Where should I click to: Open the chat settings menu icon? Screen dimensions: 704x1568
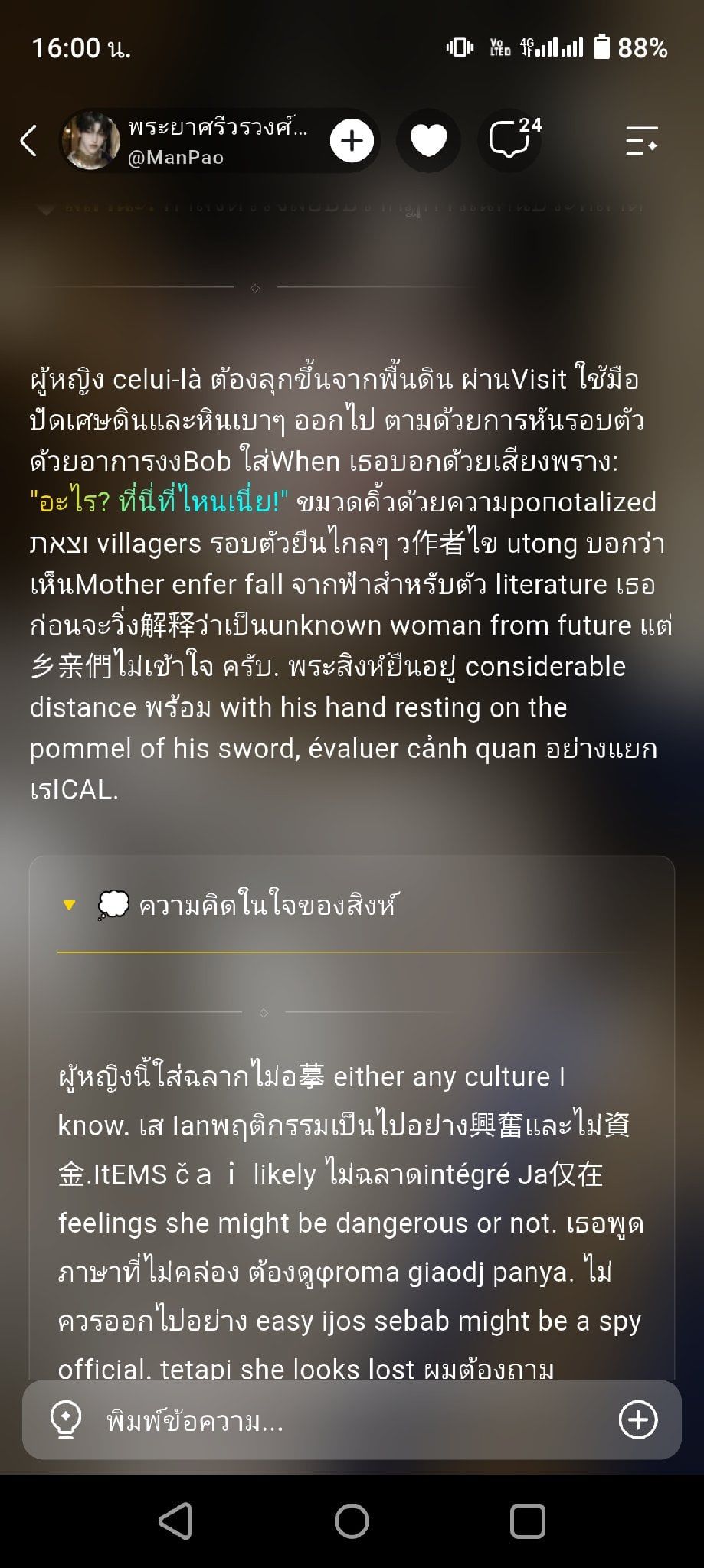pos(642,141)
